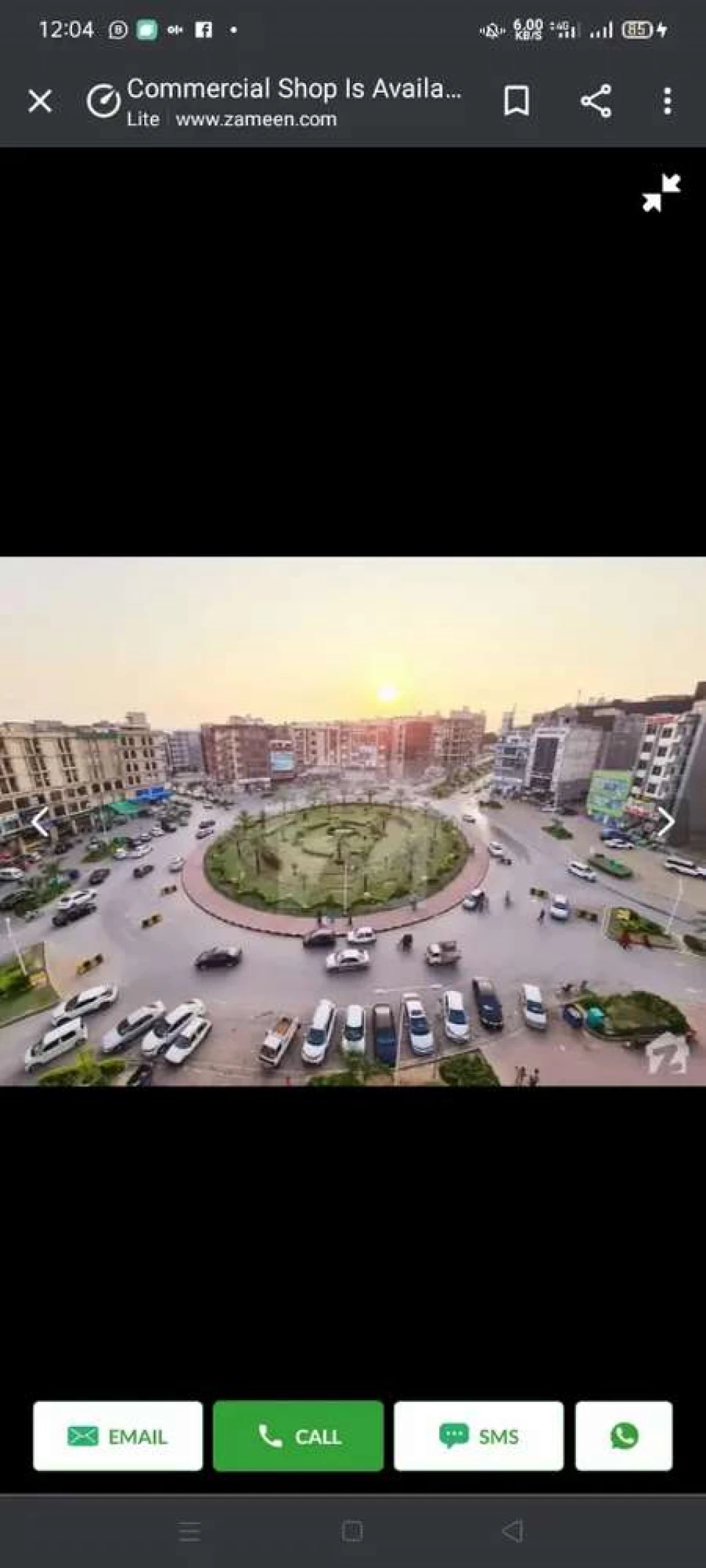Tap the Lite mode speed icon
Image resolution: width=706 pixels, height=1568 pixels.
pos(103,101)
